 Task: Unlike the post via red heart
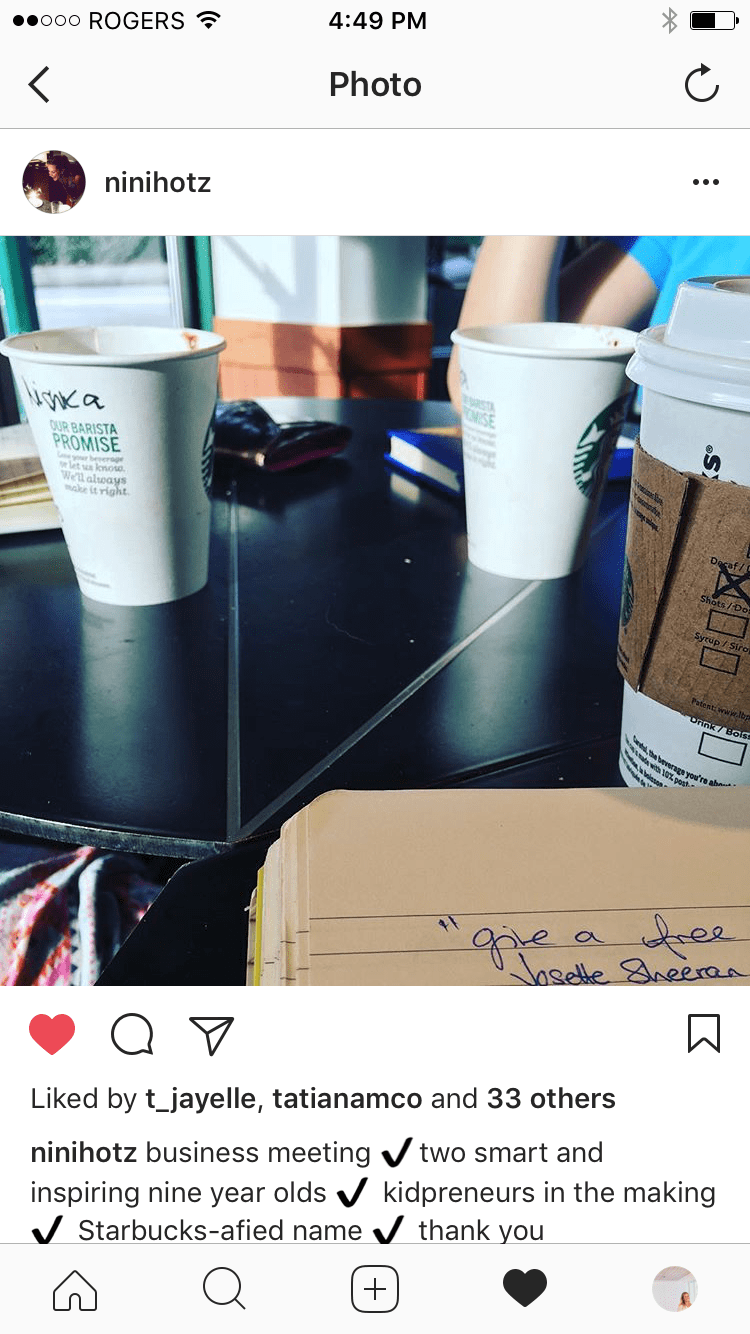coord(52,1034)
